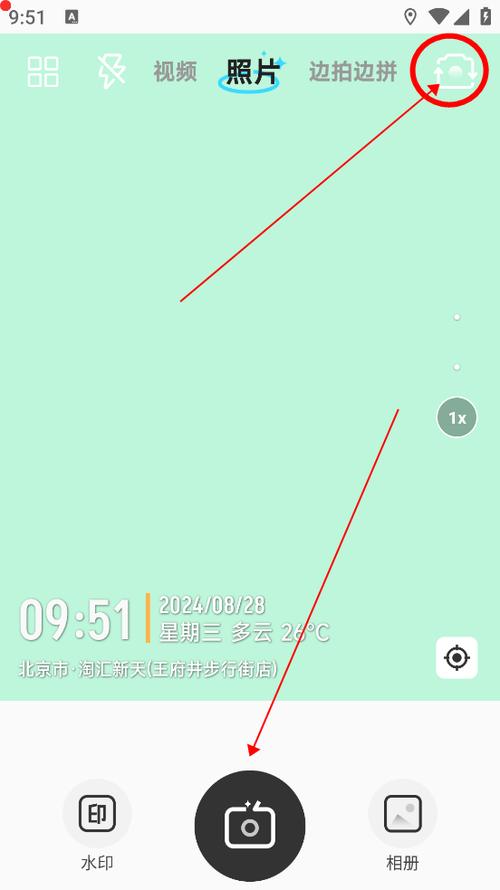Flip the camera front or back
This screenshot has width=500, height=890.
pos(453,72)
